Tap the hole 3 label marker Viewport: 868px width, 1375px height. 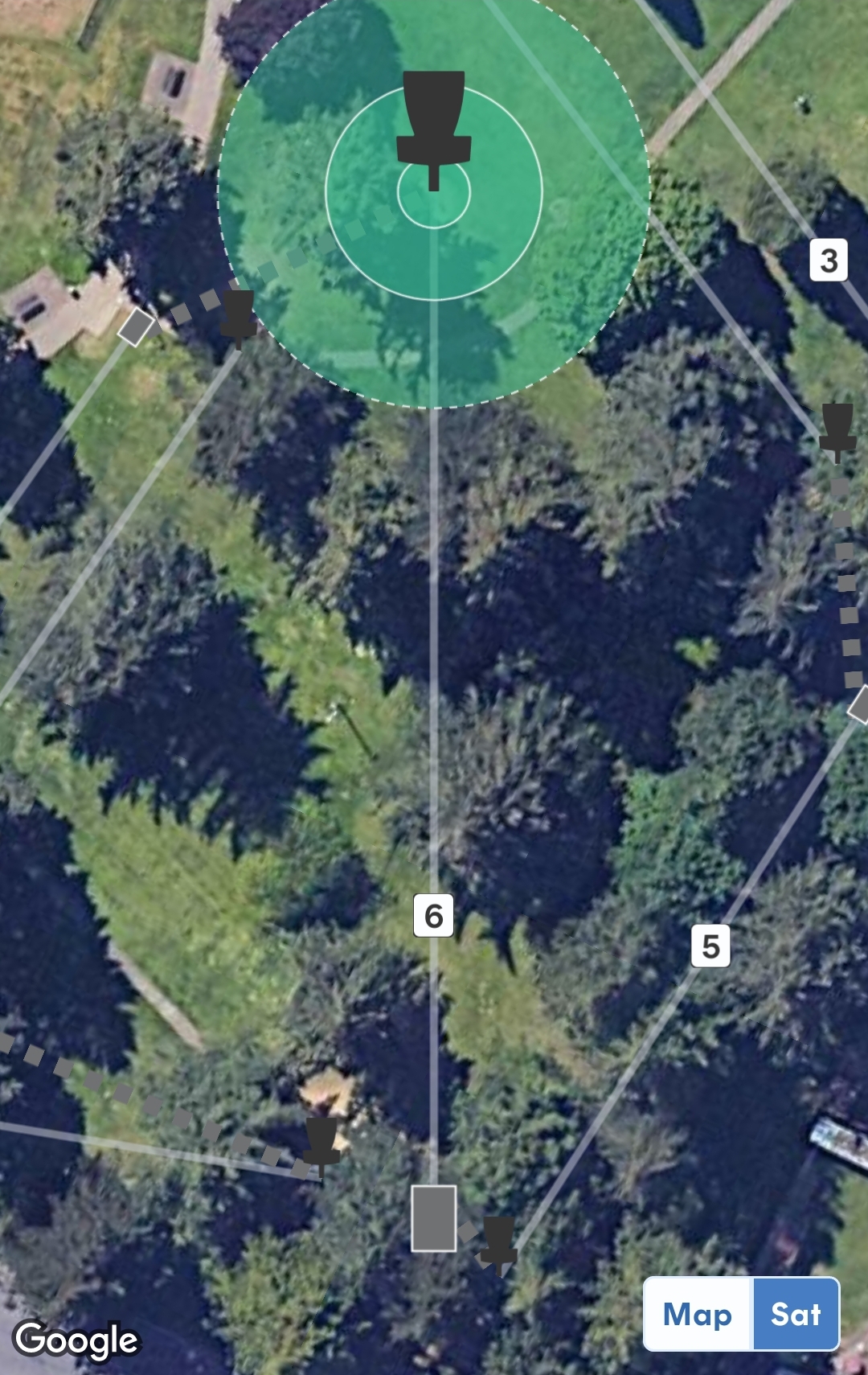[828, 260]
